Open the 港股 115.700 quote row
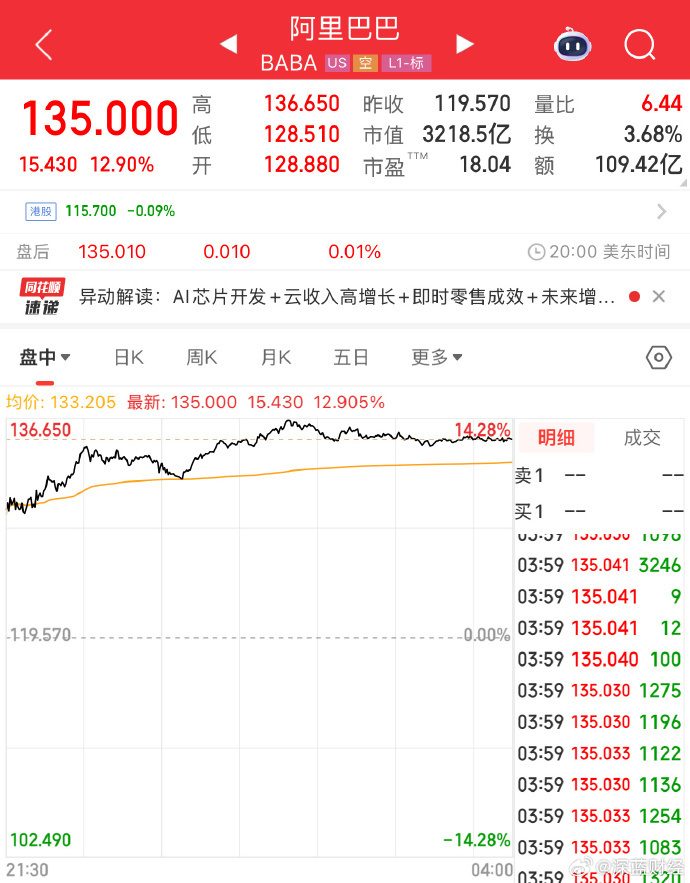 (345, 211)
